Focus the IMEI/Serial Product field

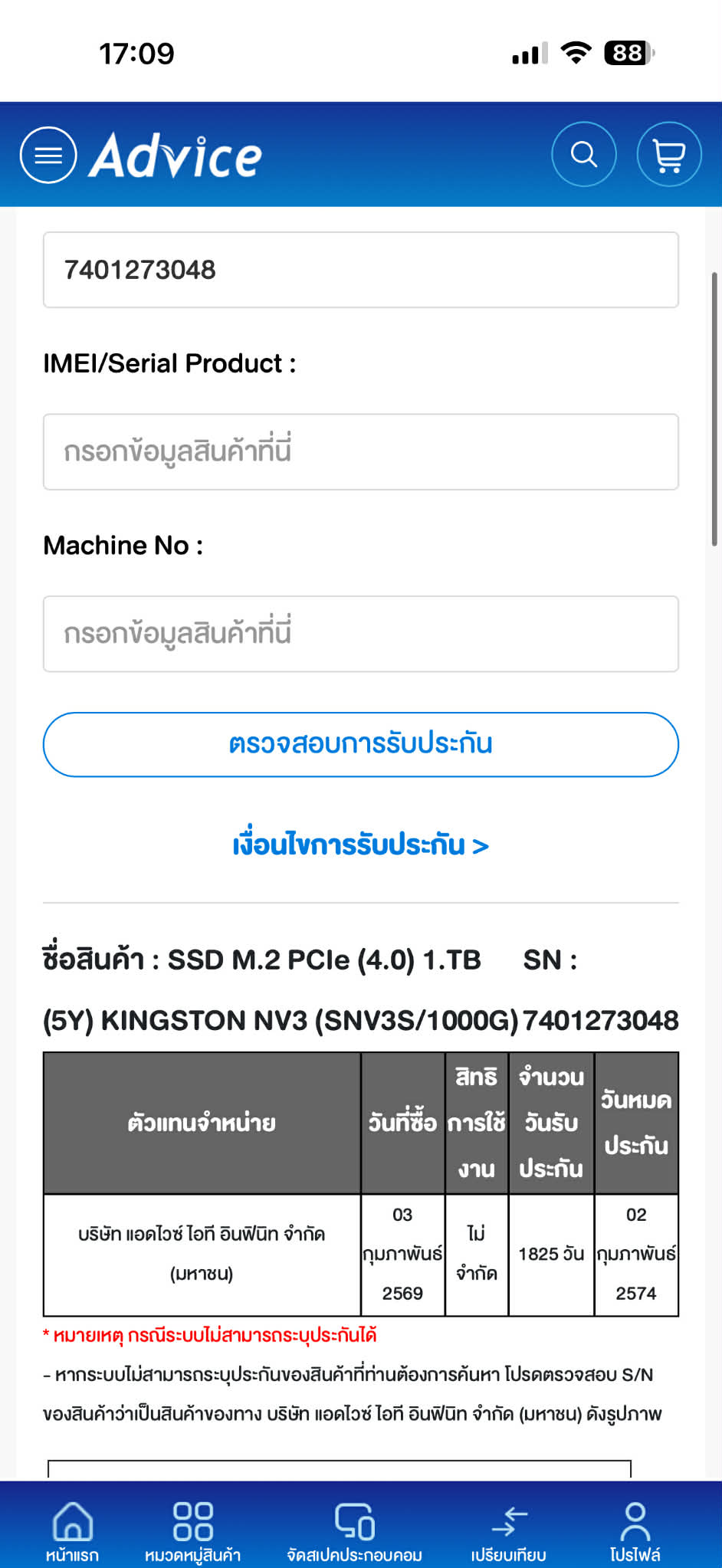pos(360,452)
